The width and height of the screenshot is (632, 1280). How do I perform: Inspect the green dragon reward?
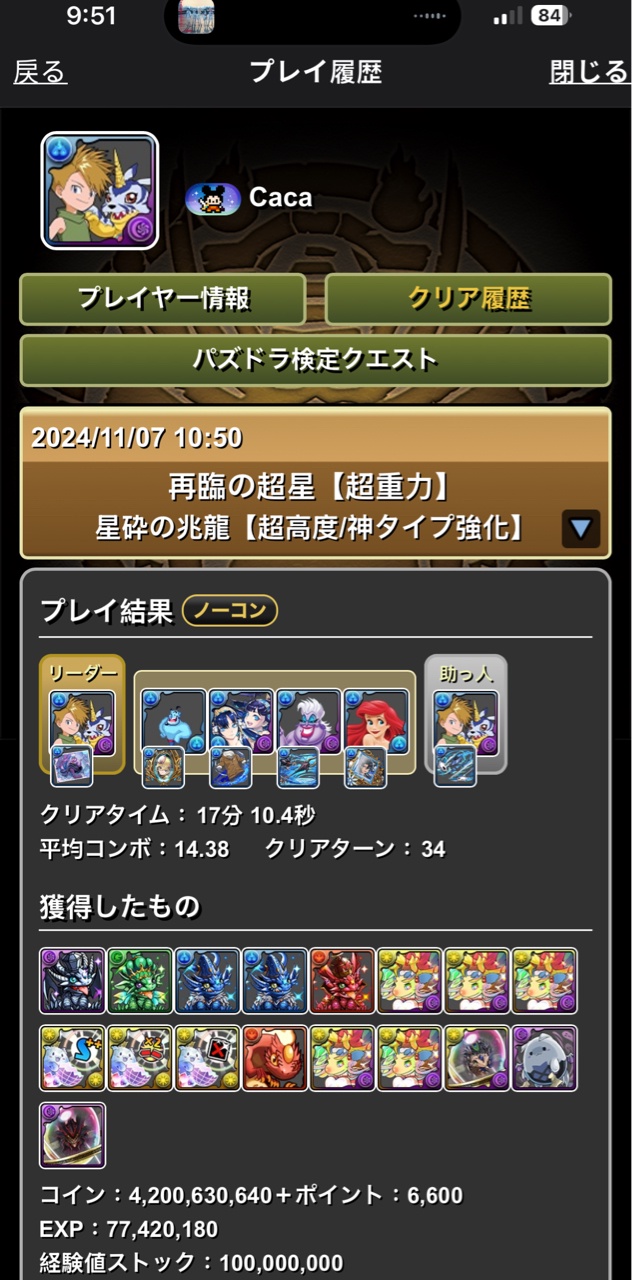140,982
